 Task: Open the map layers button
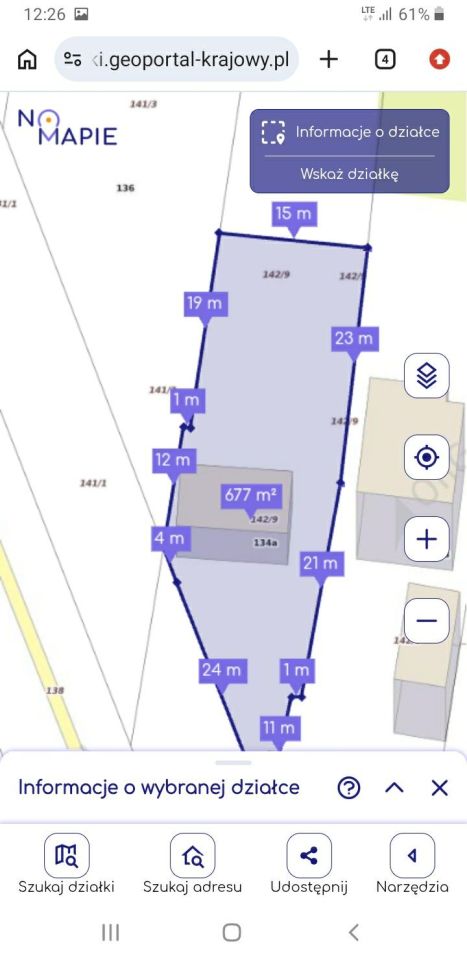click(427, 376)
